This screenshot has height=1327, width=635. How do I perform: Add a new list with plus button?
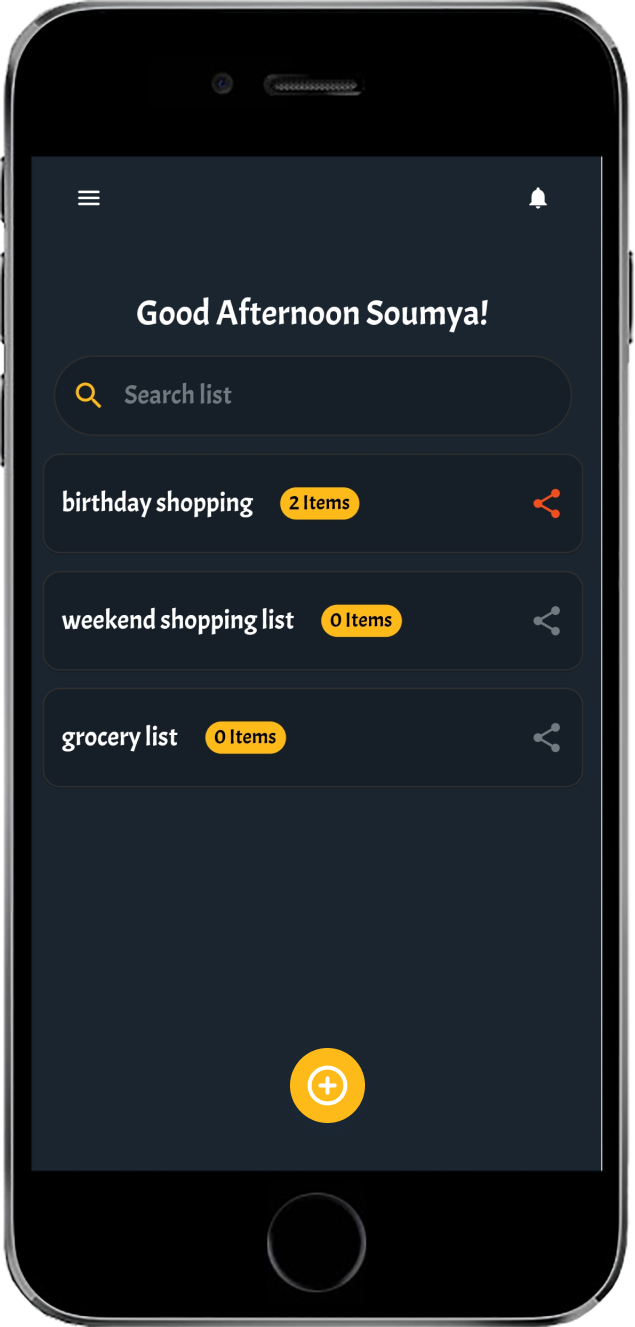coord(327,1085)
